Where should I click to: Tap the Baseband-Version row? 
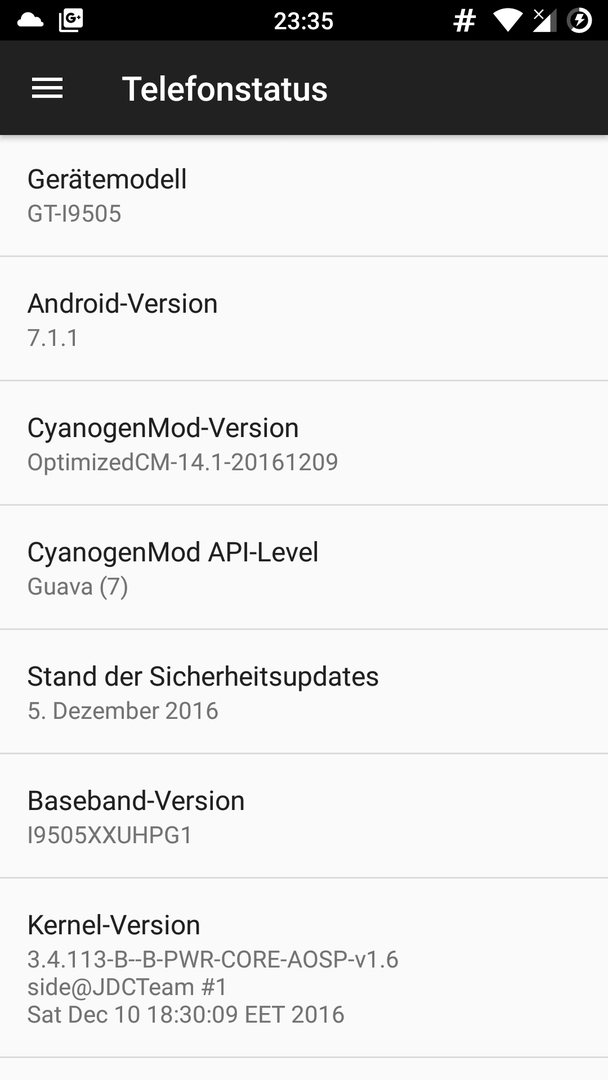(304, 816)
